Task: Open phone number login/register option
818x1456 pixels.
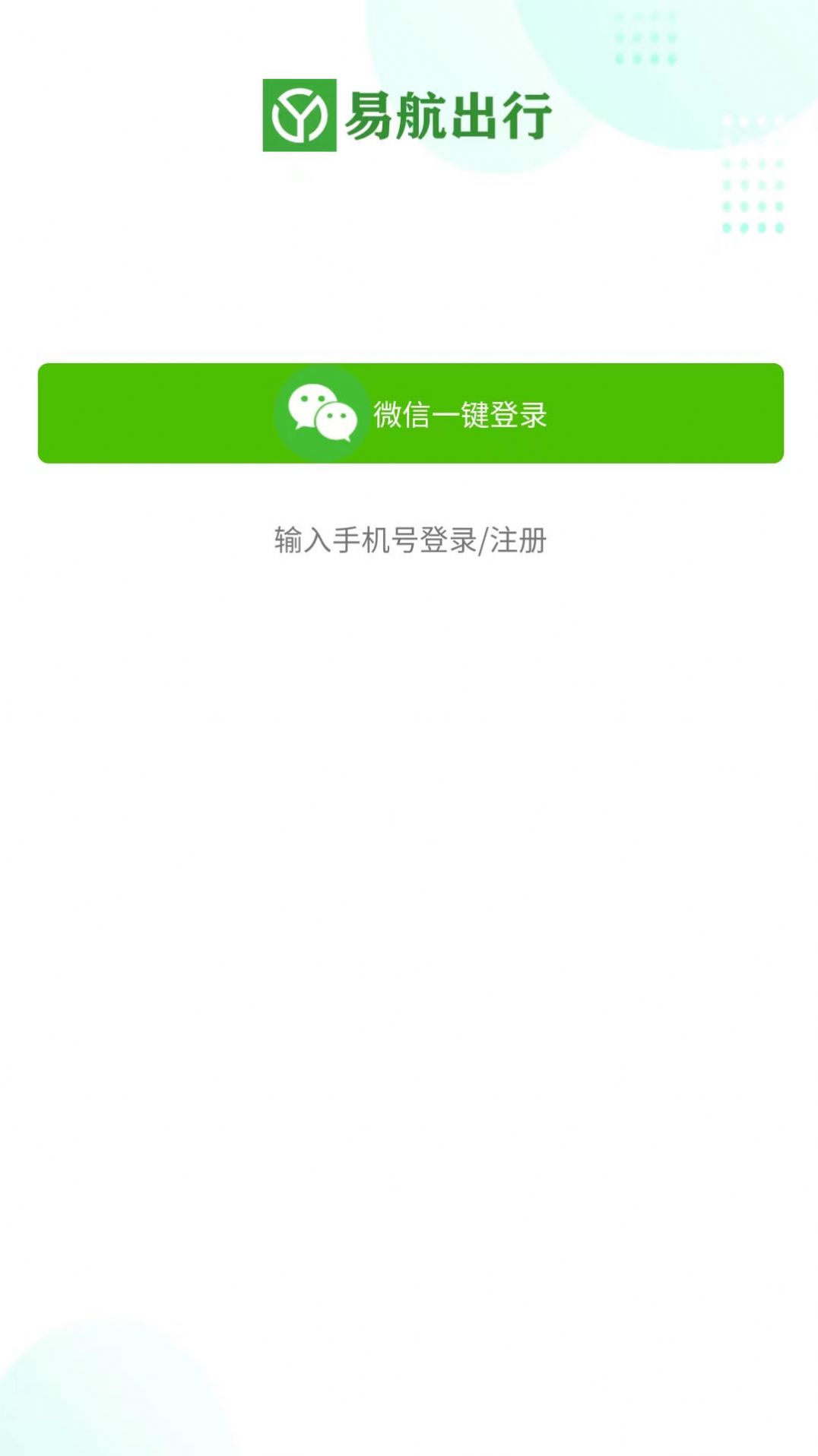Action: pos(411,540)
